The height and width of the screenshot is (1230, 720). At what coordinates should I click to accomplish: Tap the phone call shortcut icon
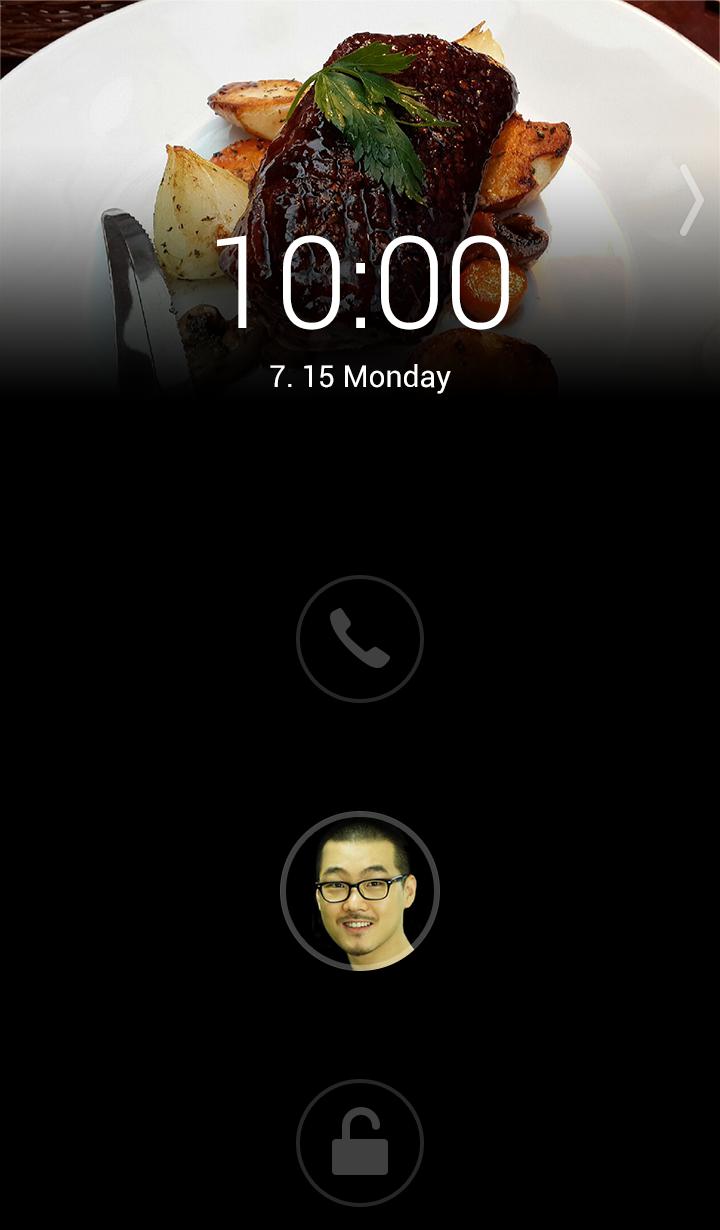tap(360, 639)
